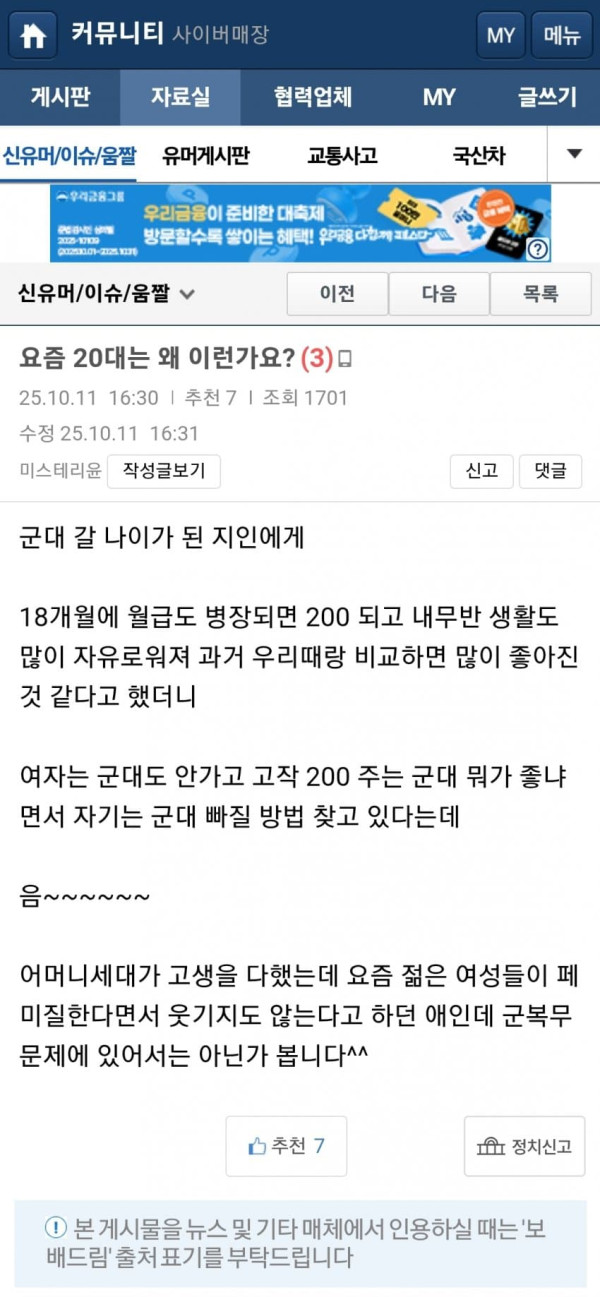Recommend this post with 추천 7
Image resolution: width=600 pixels, height=1297 pixels.
point(286,1146)
